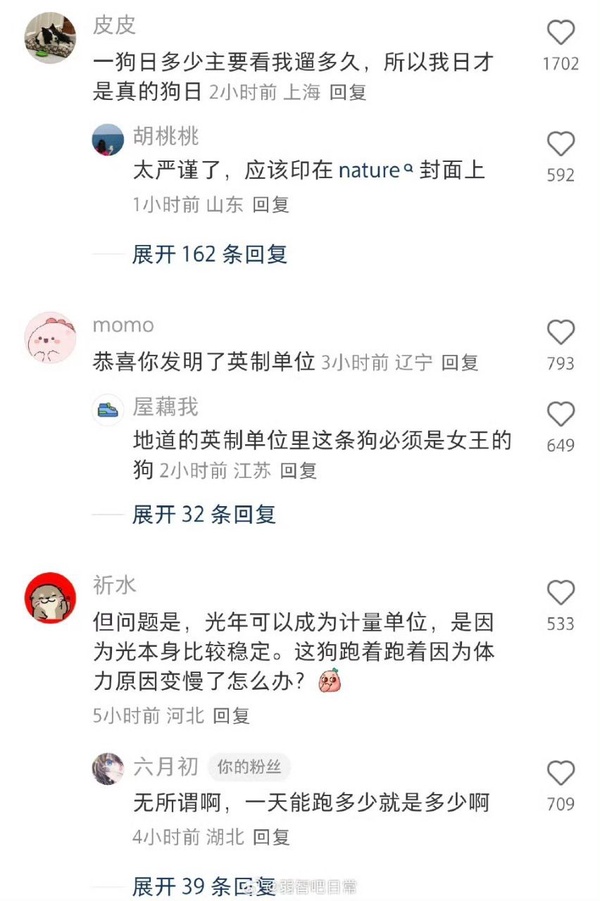Like 祈水's comment
Viewport: 600px width, 901px height.
pyautogui.click(x=561, y=592)
